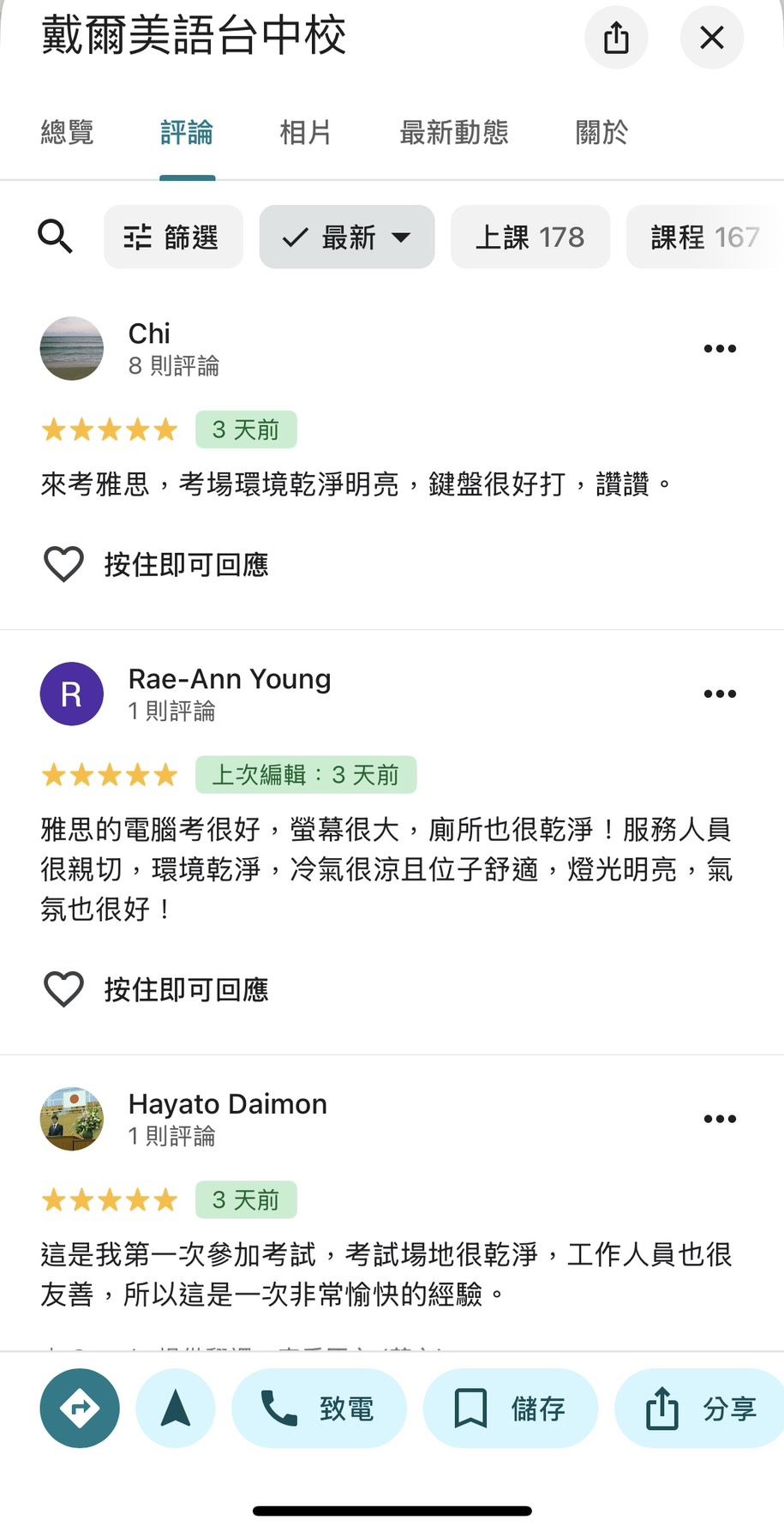Screen dimensions: 784x1532
Task: Open the overflow menu on Chi's review
Action: pos(719,349)
